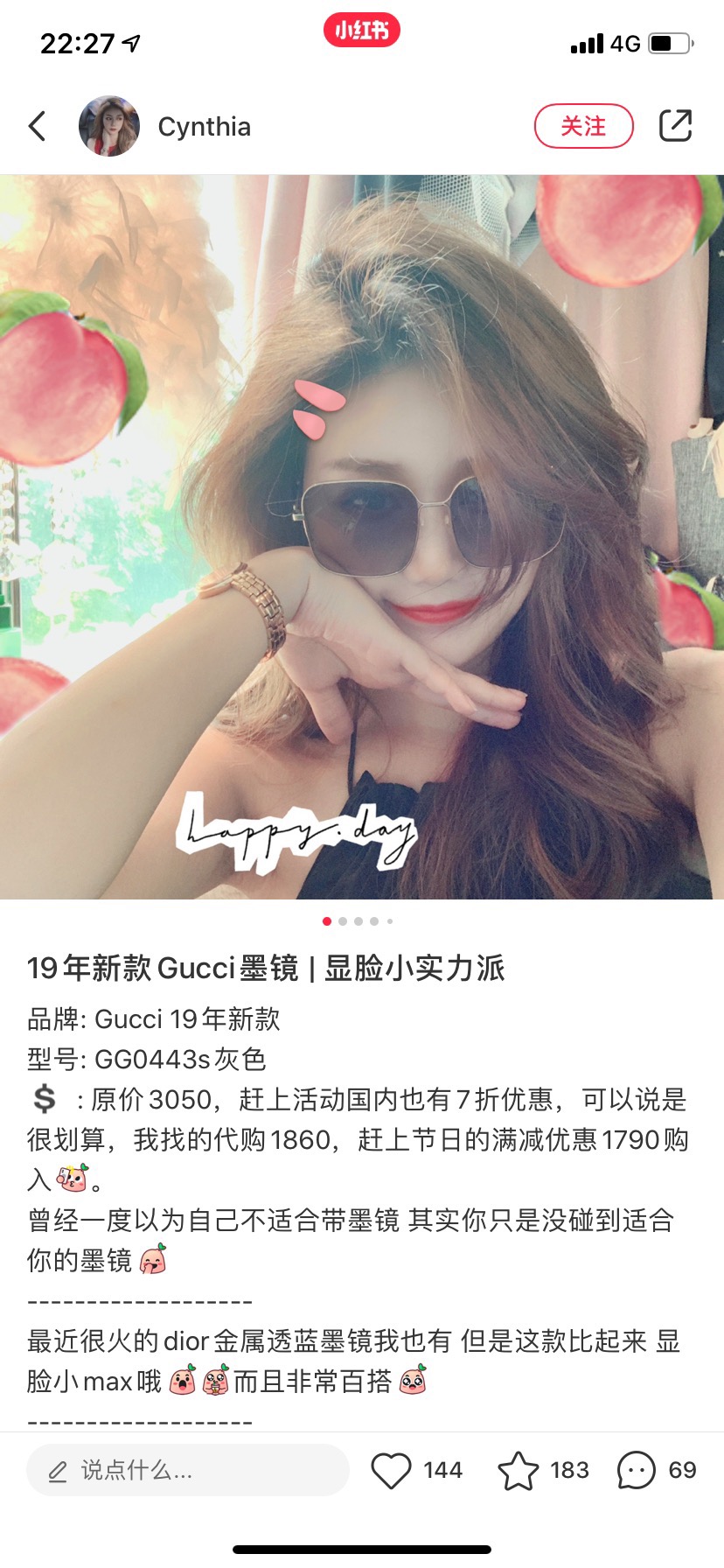Share this post
This screenshot has height=1568, width=724.
pos(675,126)
